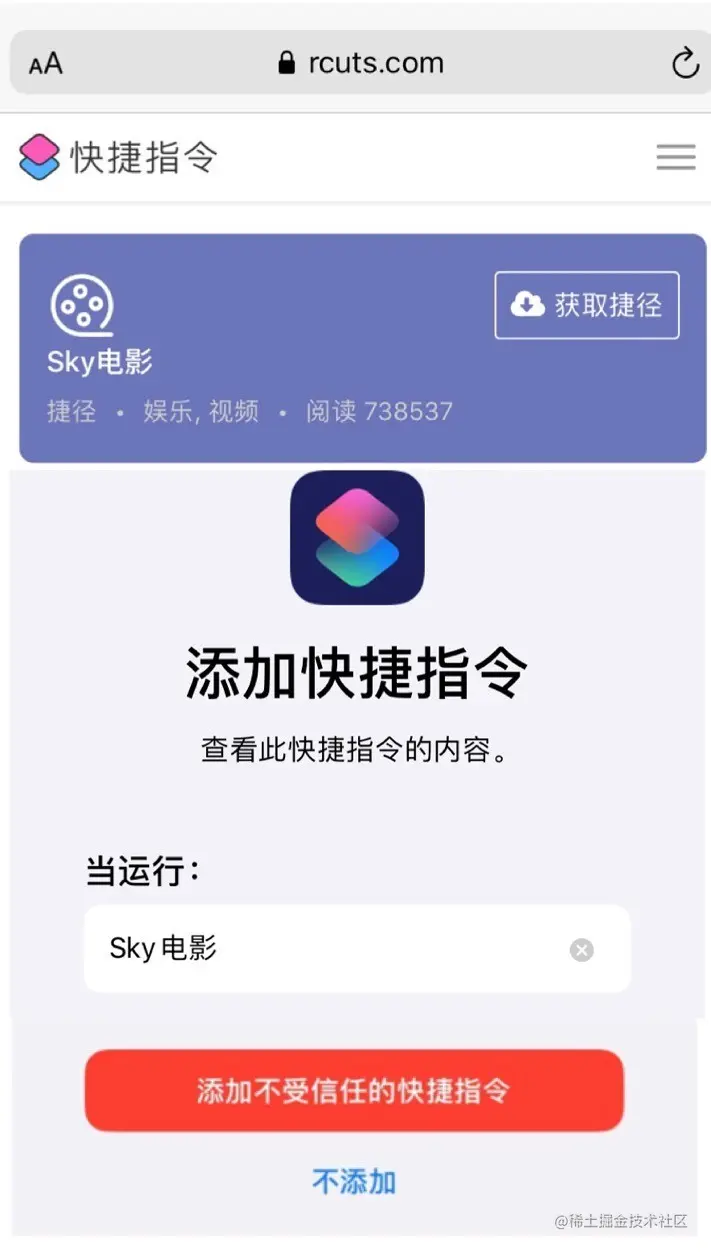Image resolution: width=711 pixels, height=1253 pixels.
Task: Choose 不添加 to decline
Action: (354, 1181)
